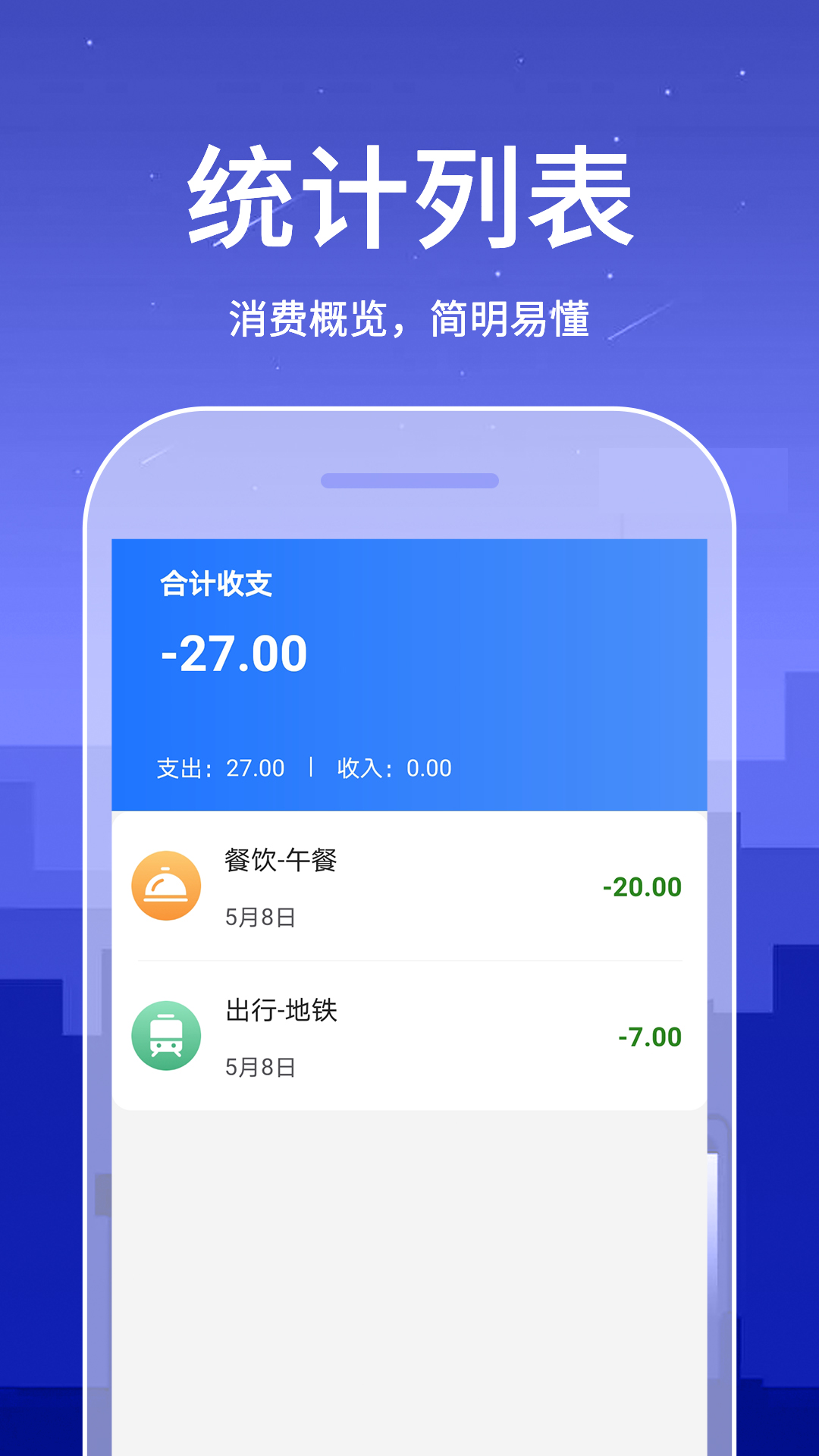Image resolution: width=819 pixels, height=1456 pixels.
Task: Click the 收入: 0.00 income total
Action: point(391,768)
